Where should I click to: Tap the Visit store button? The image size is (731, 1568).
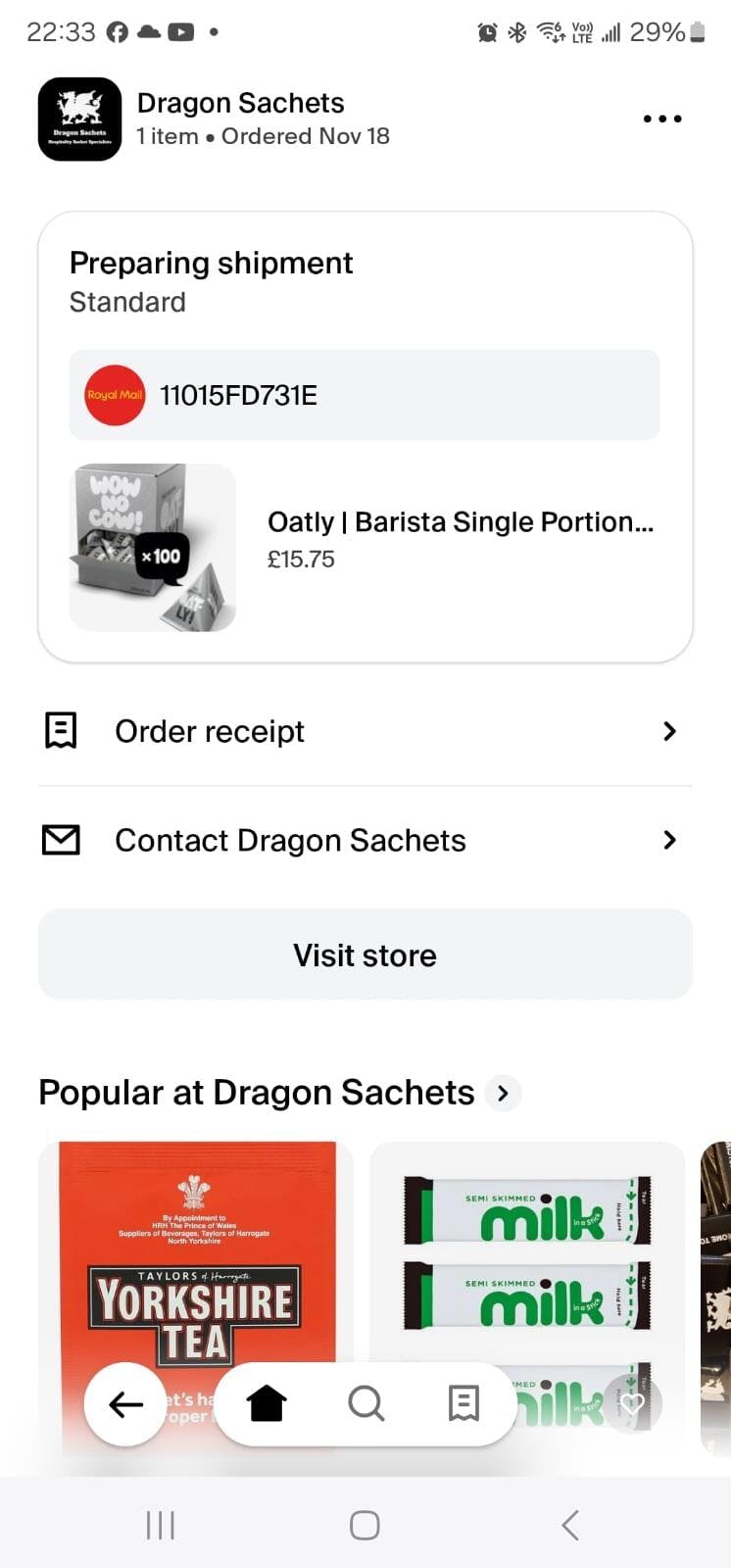pos(365,955)
